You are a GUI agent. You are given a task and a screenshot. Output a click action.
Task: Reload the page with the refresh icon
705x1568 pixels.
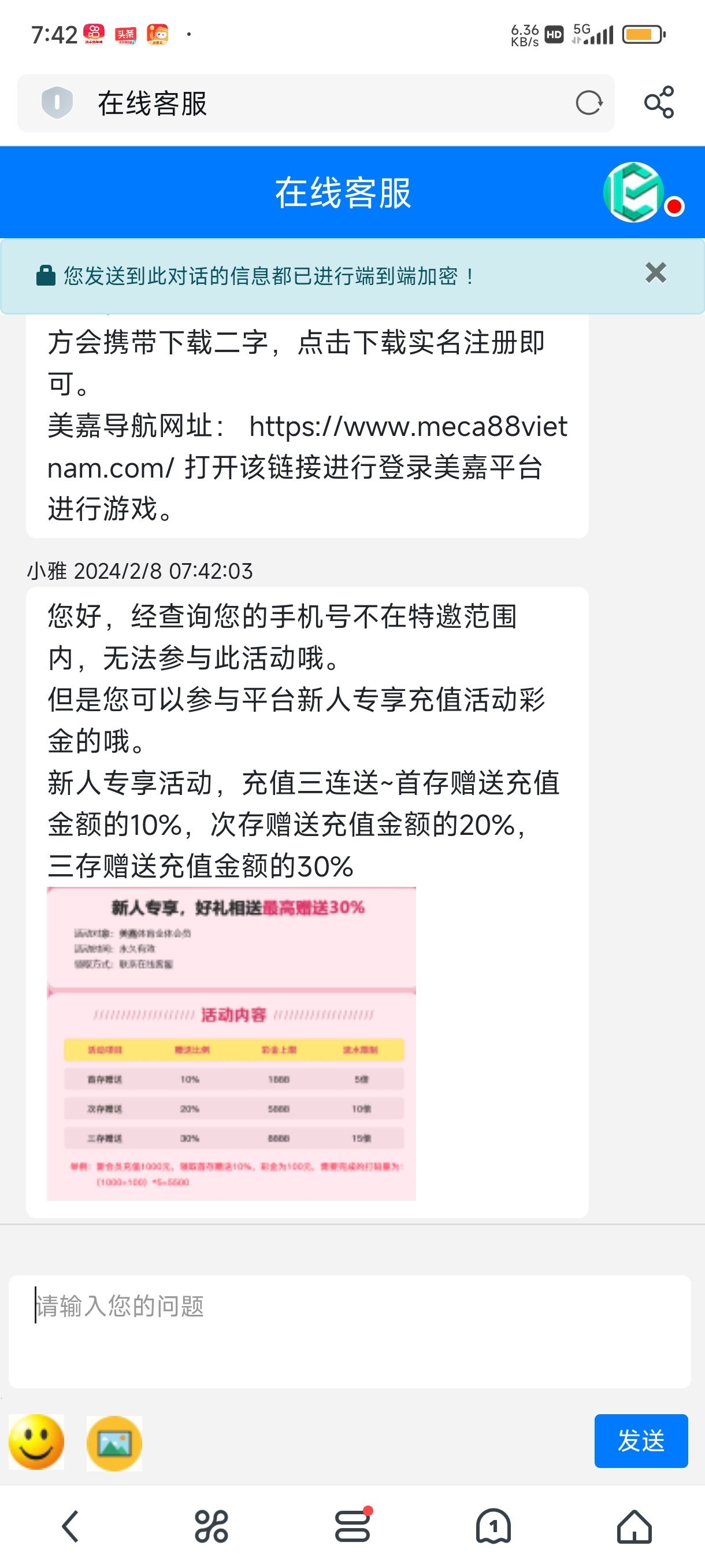(x=588, y=103)
